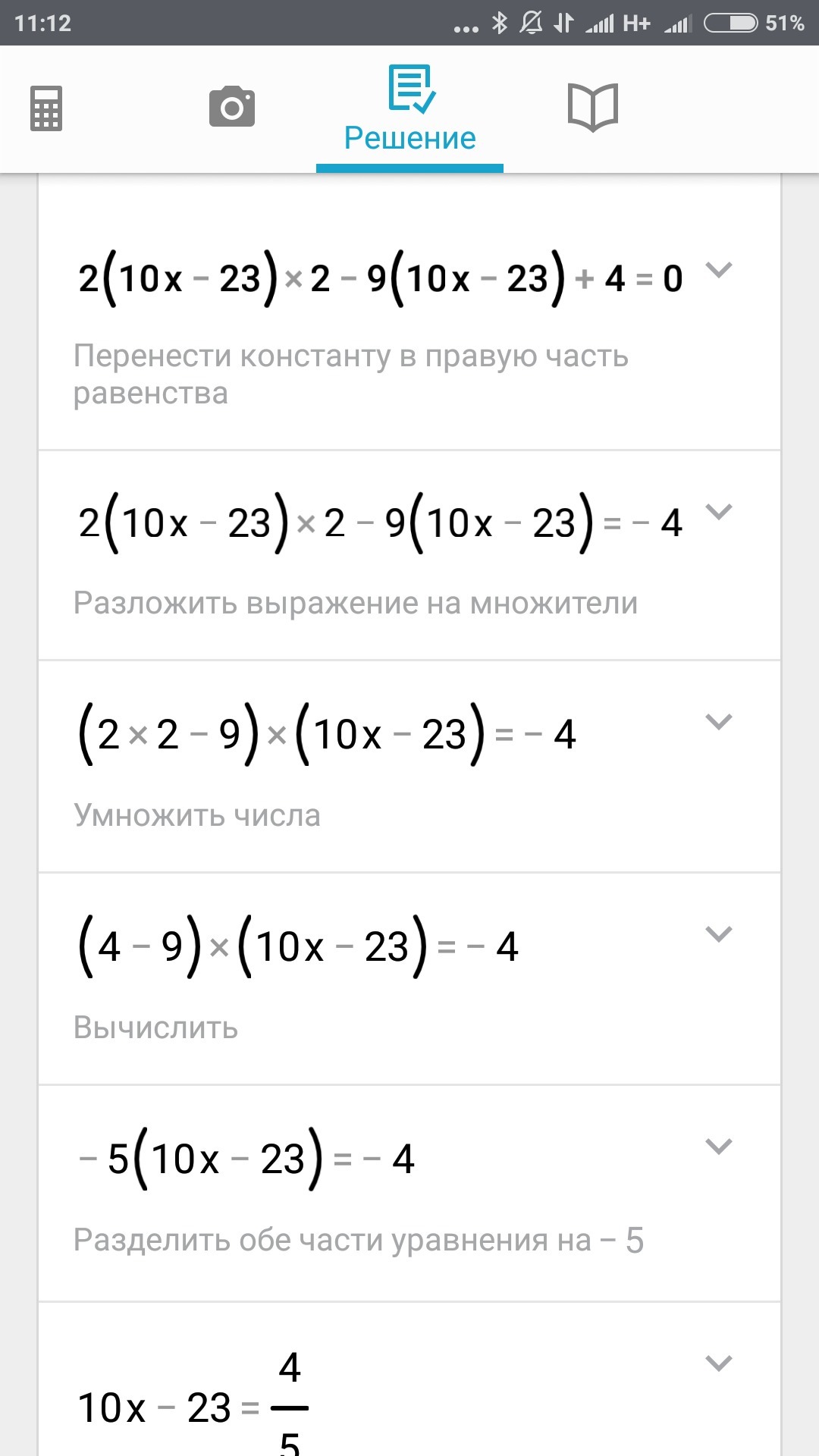Screen dimensions: 819x1456
Task: Expand the Вычислить step
Action: 718,934
